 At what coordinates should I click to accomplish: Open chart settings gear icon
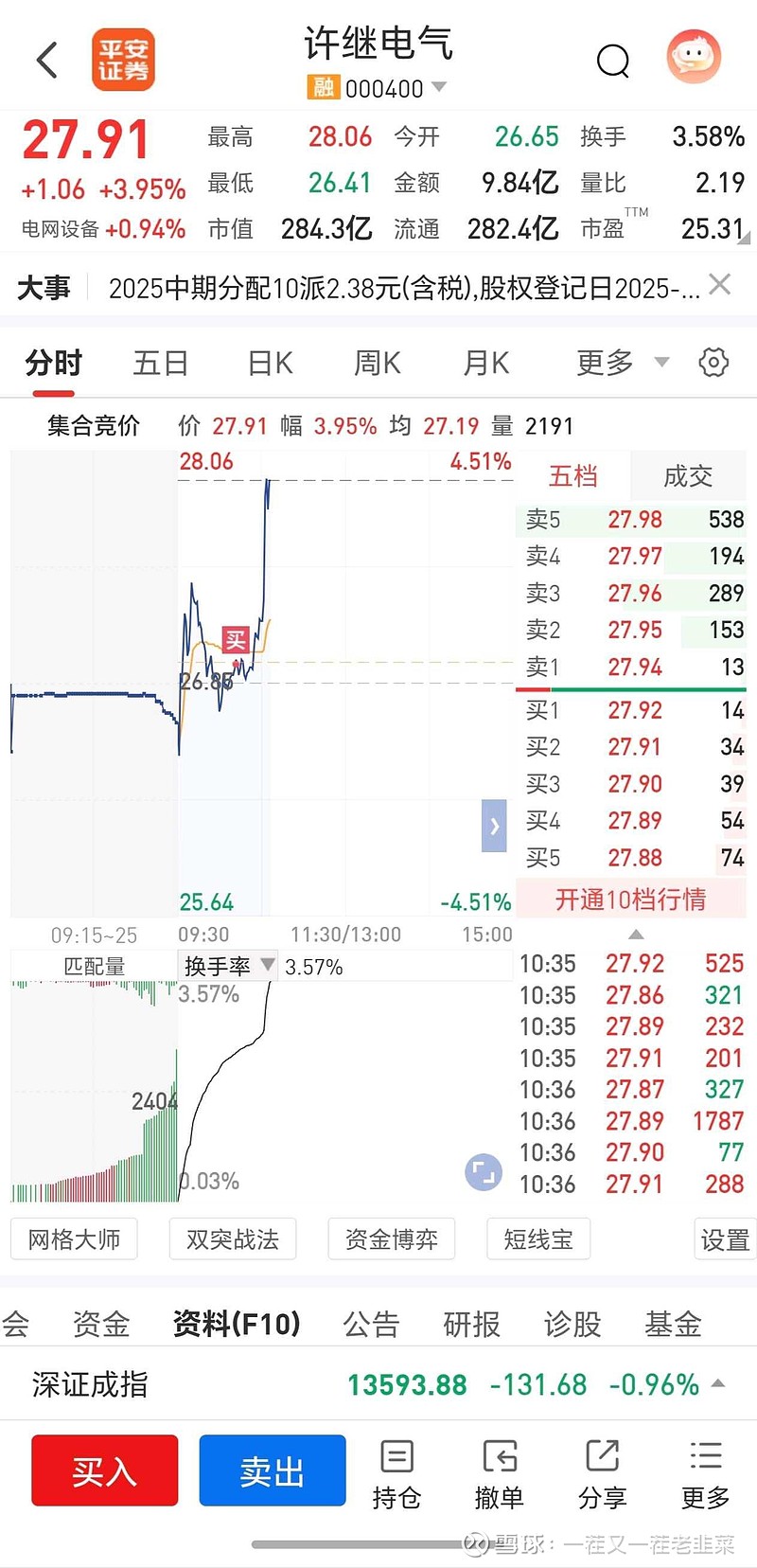713,363
